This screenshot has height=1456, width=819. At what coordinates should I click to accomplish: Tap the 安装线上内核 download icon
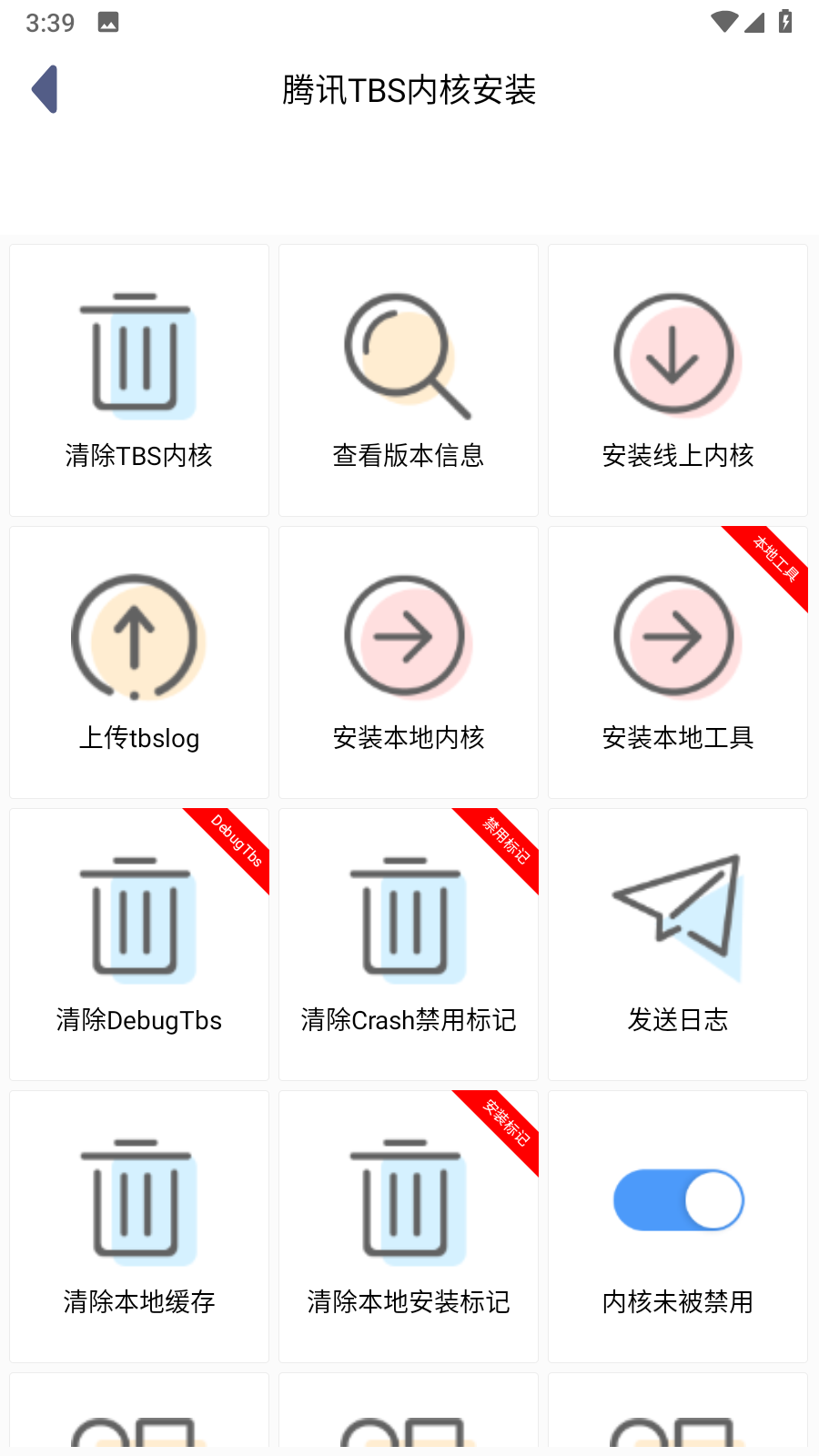point(677,355)
